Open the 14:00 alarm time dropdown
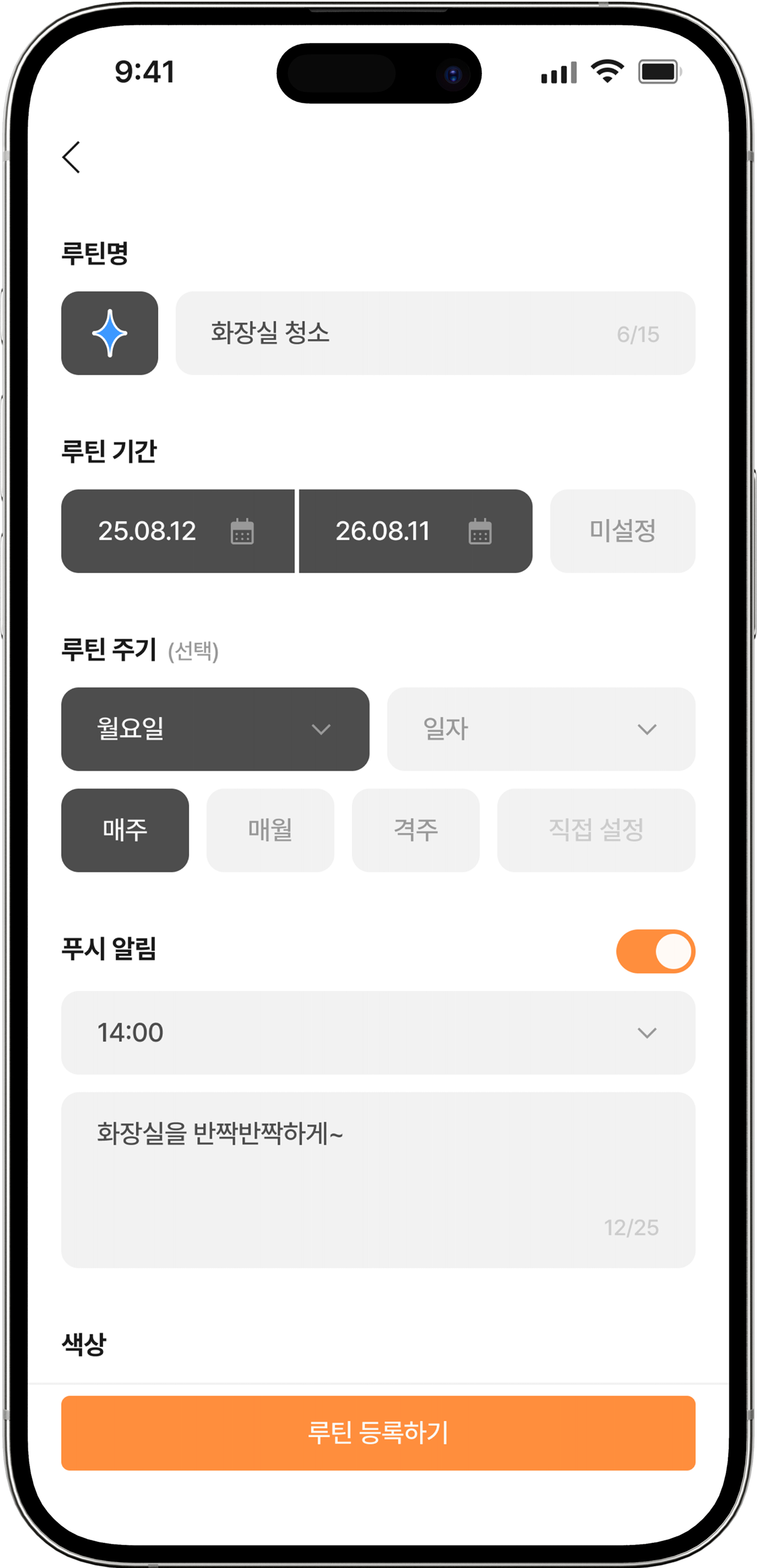The width and height of the screenshot is (757, 1568). 378,1032
